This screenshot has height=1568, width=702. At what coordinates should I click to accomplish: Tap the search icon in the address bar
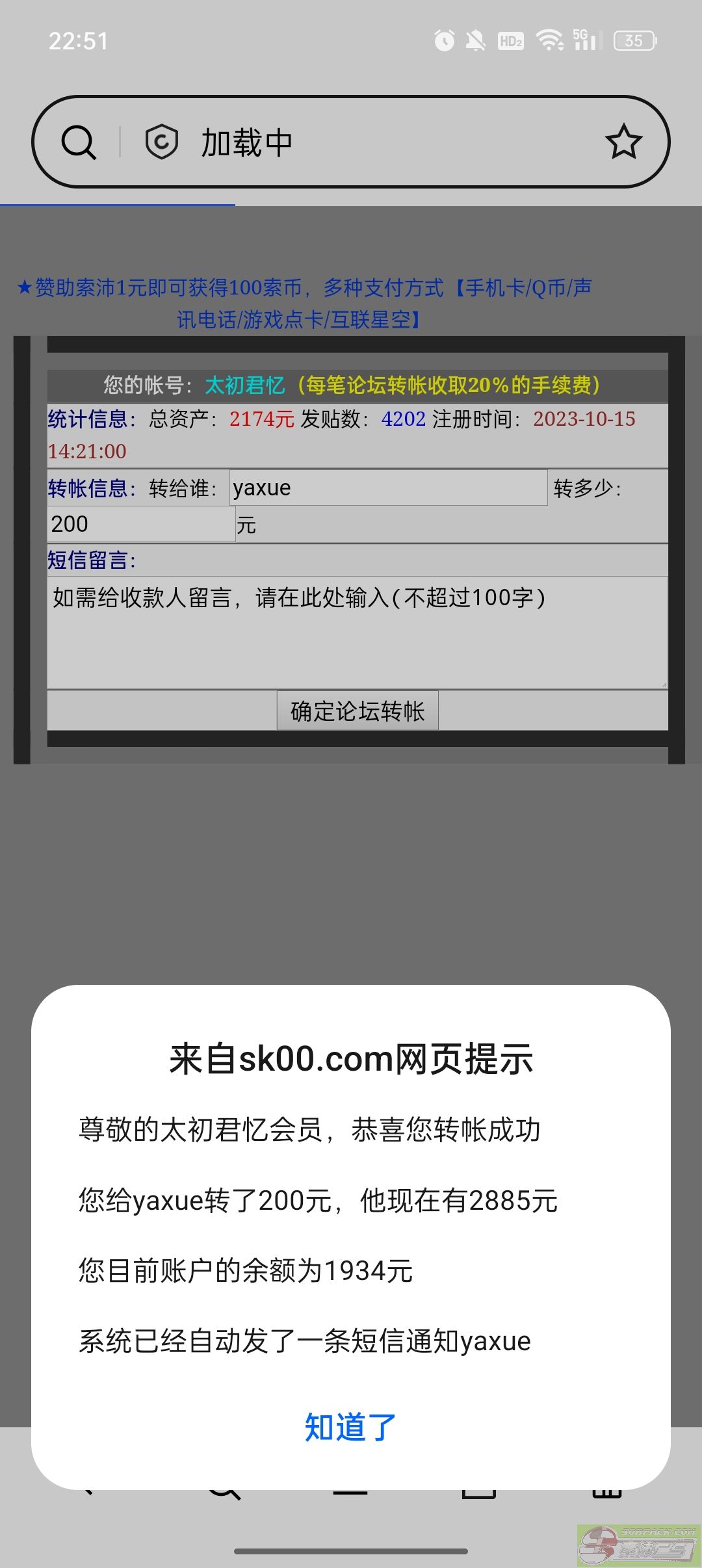79,142
